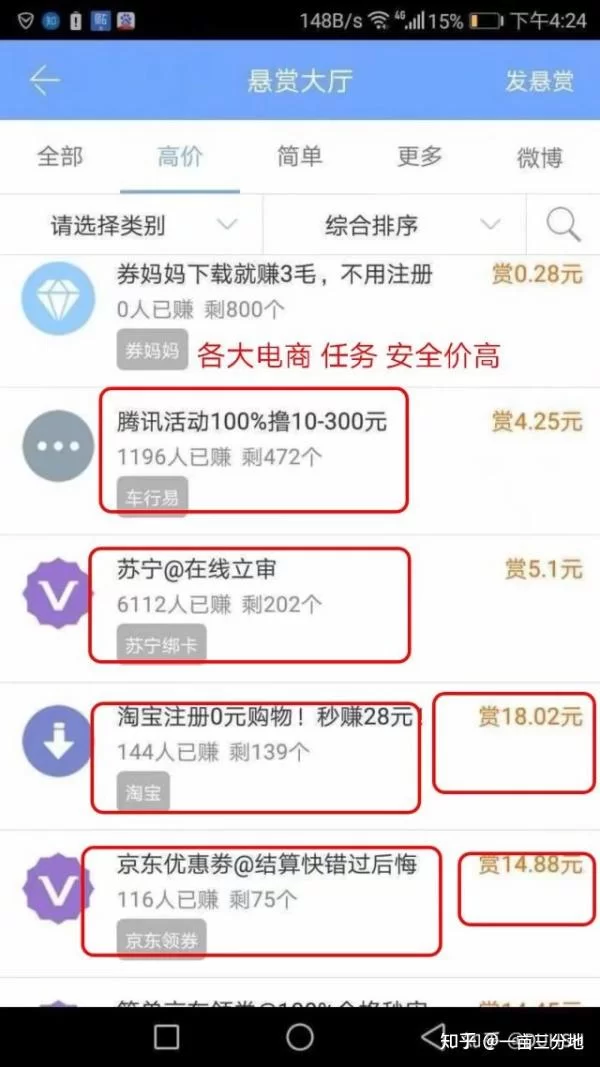Switch to the 微博 tab
Image resolution: width=600 pixels, height=1067 pixels.
(x=539, y=157)
